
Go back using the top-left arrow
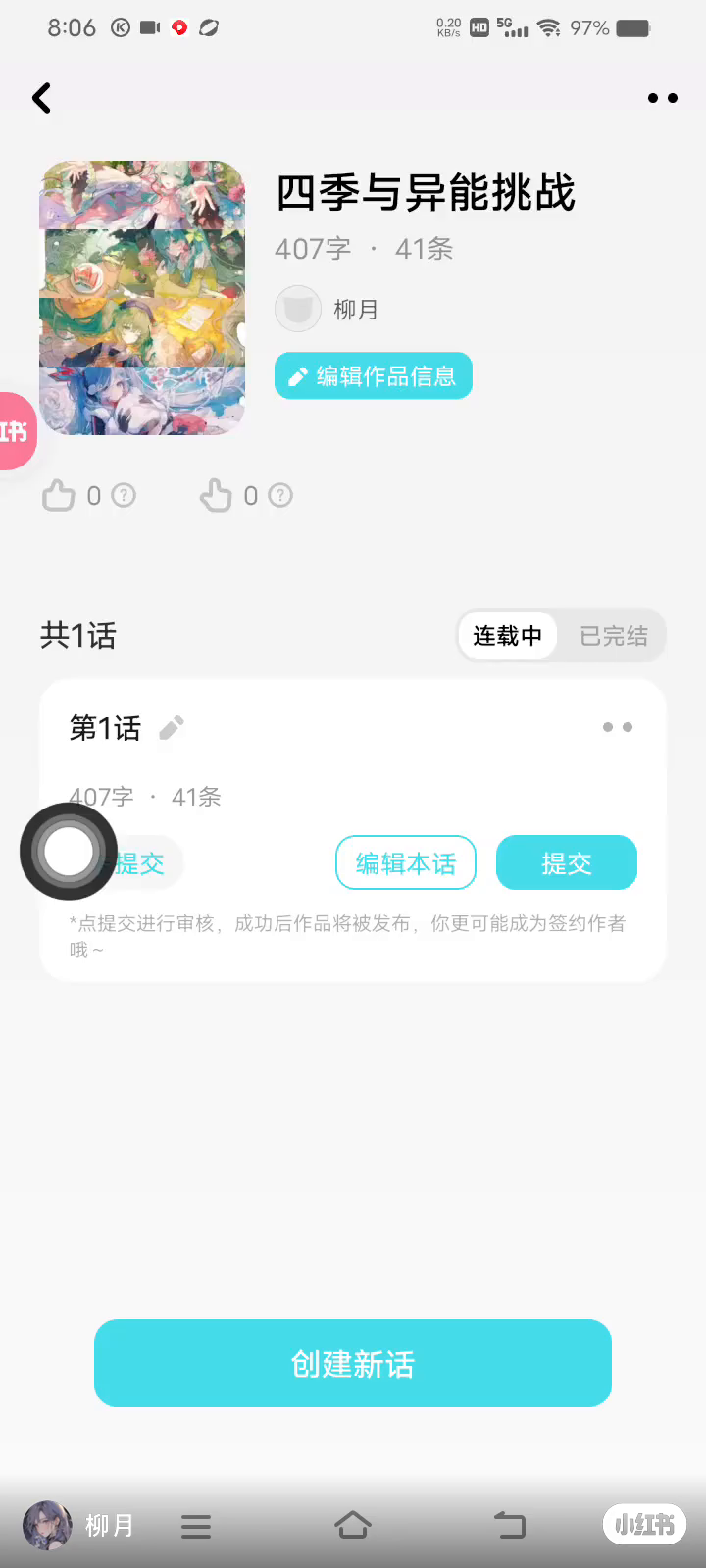[x=41, y=98]
